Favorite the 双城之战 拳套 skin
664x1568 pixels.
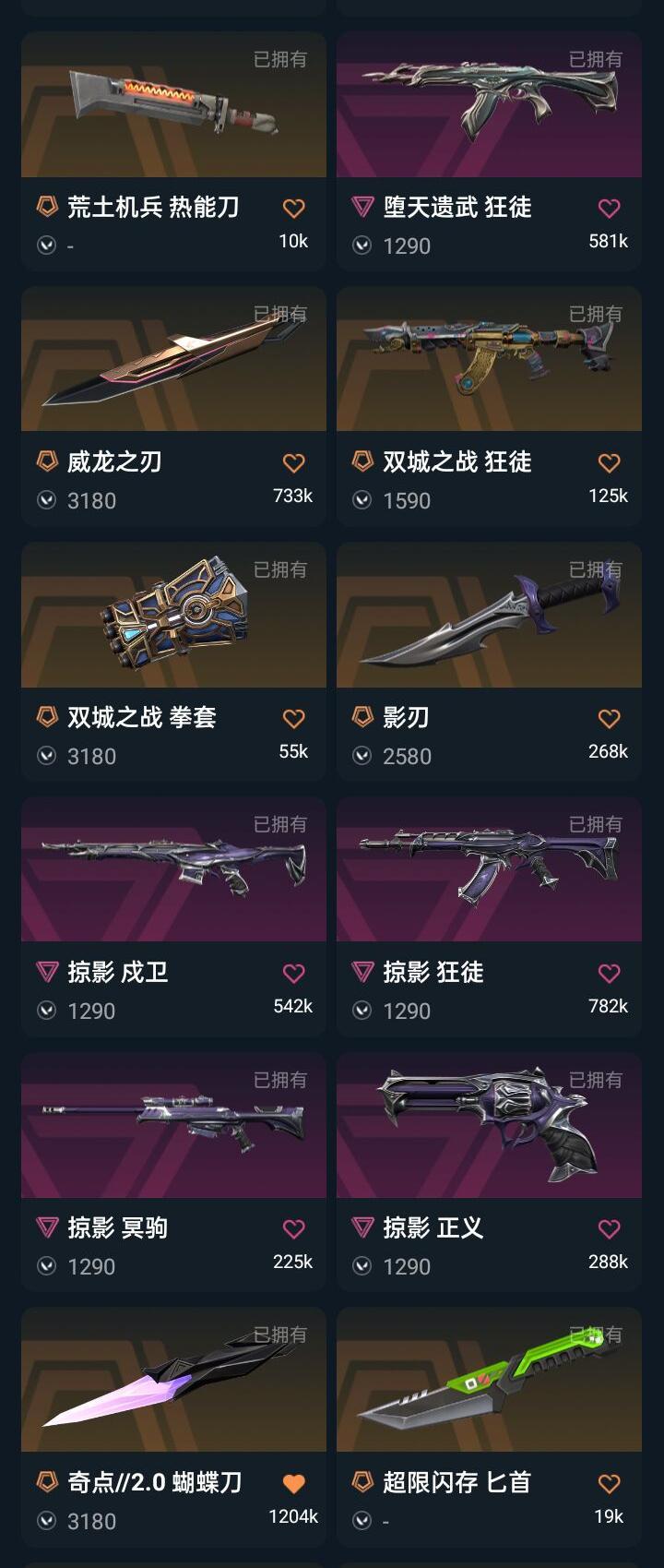tap(293, 719)
